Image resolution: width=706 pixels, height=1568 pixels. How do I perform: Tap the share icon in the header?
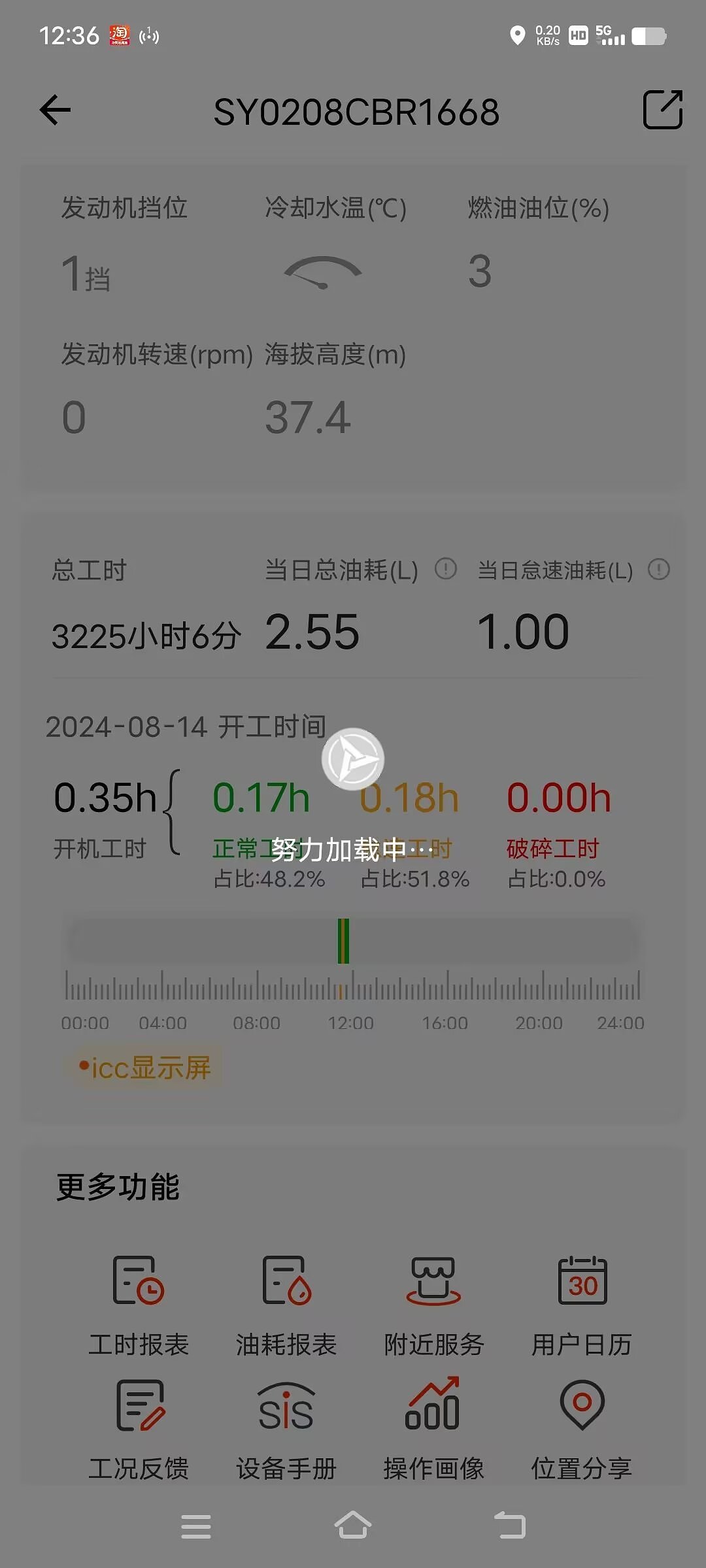pos(663,110)
